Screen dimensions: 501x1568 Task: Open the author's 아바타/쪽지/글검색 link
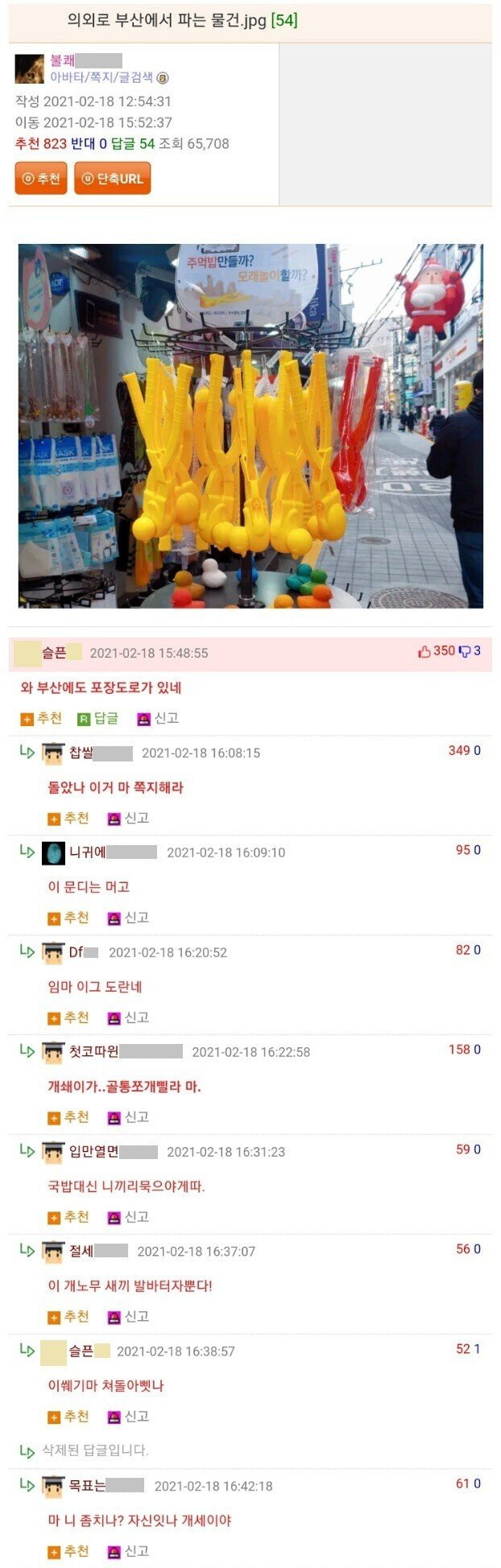(x=101, y=78)
